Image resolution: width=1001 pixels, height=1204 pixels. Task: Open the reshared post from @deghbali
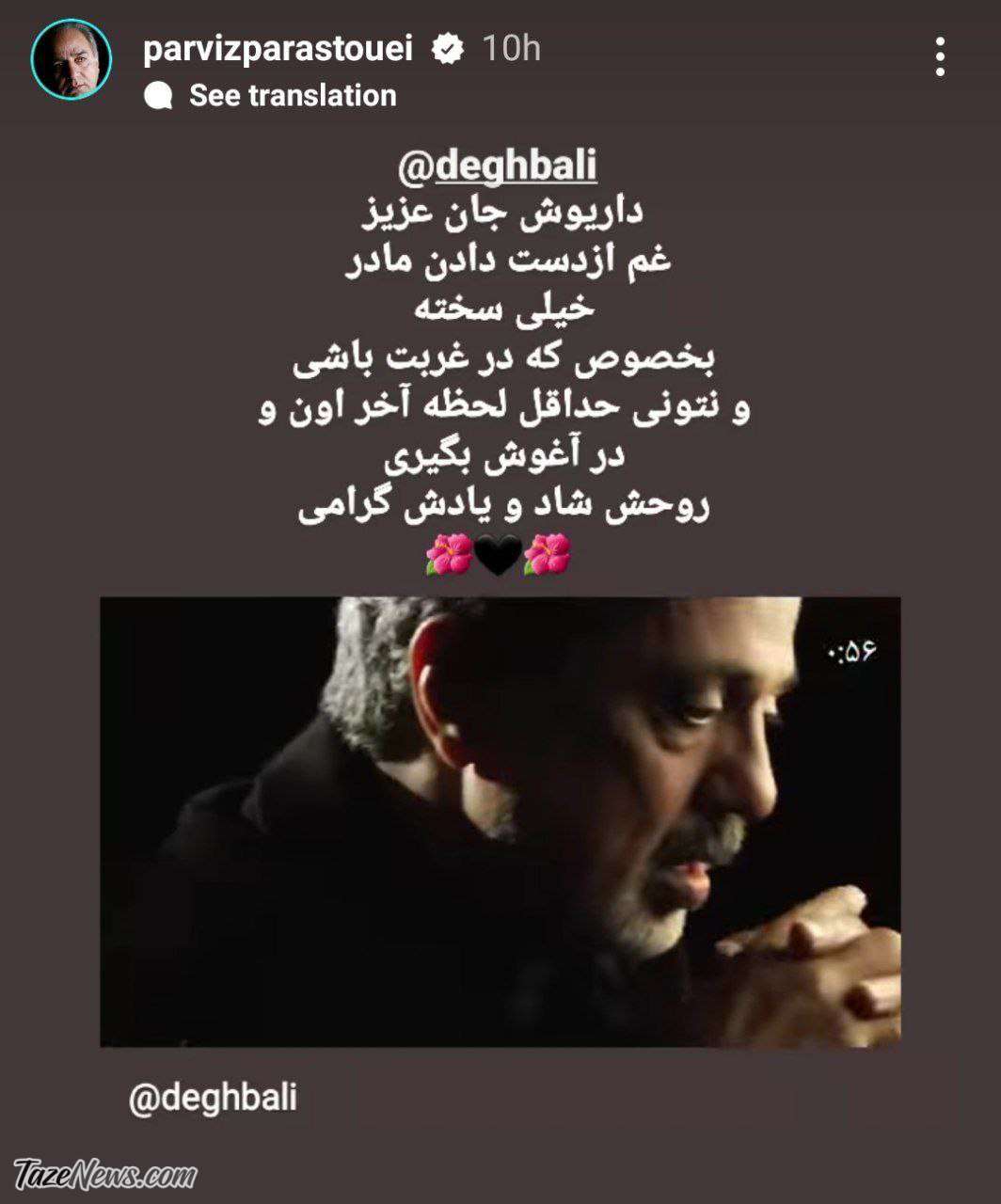(500, 821)
